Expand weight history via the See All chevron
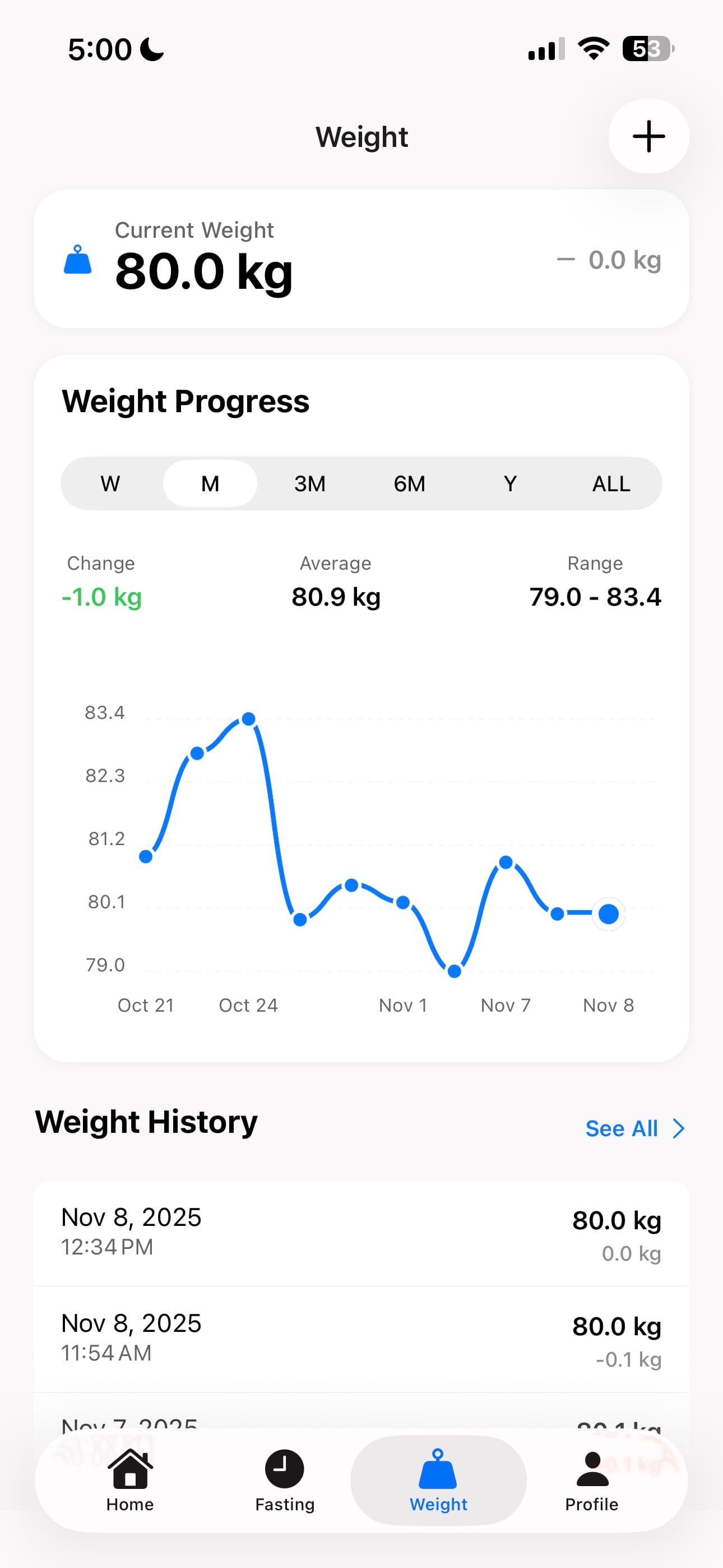 [678, 1128]
